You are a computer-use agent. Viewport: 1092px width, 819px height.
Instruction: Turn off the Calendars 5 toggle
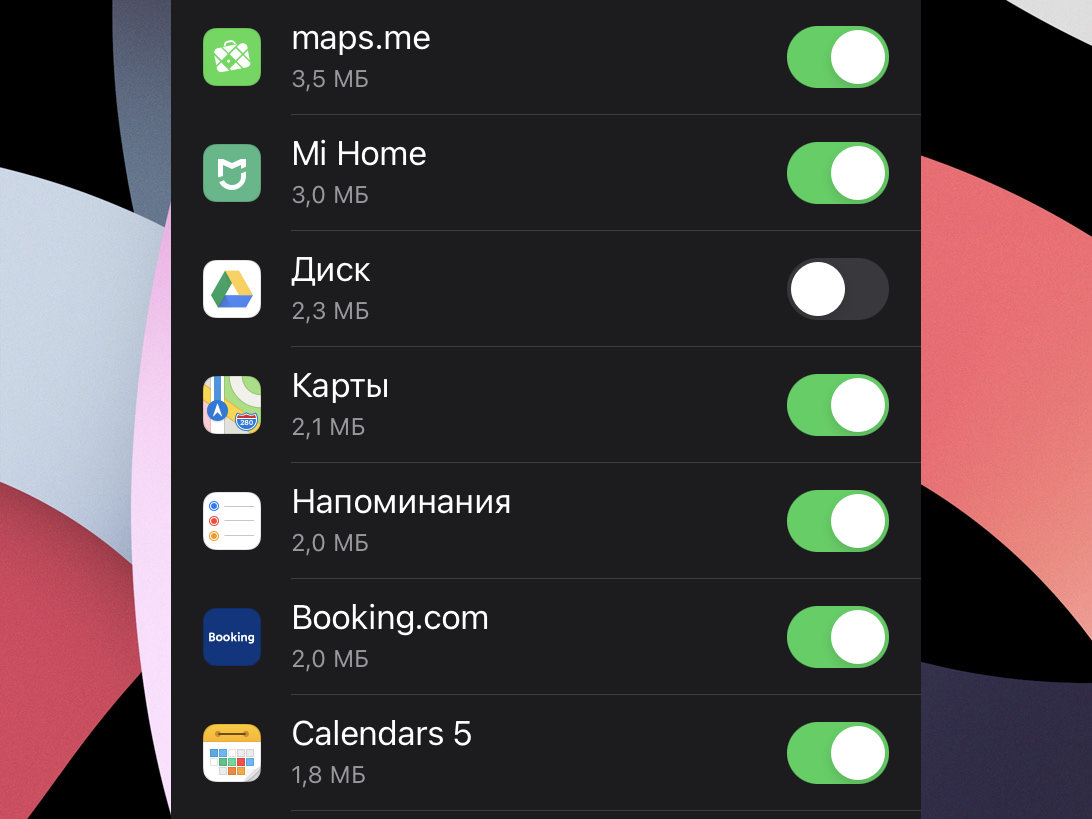click(x=837, y=753)
